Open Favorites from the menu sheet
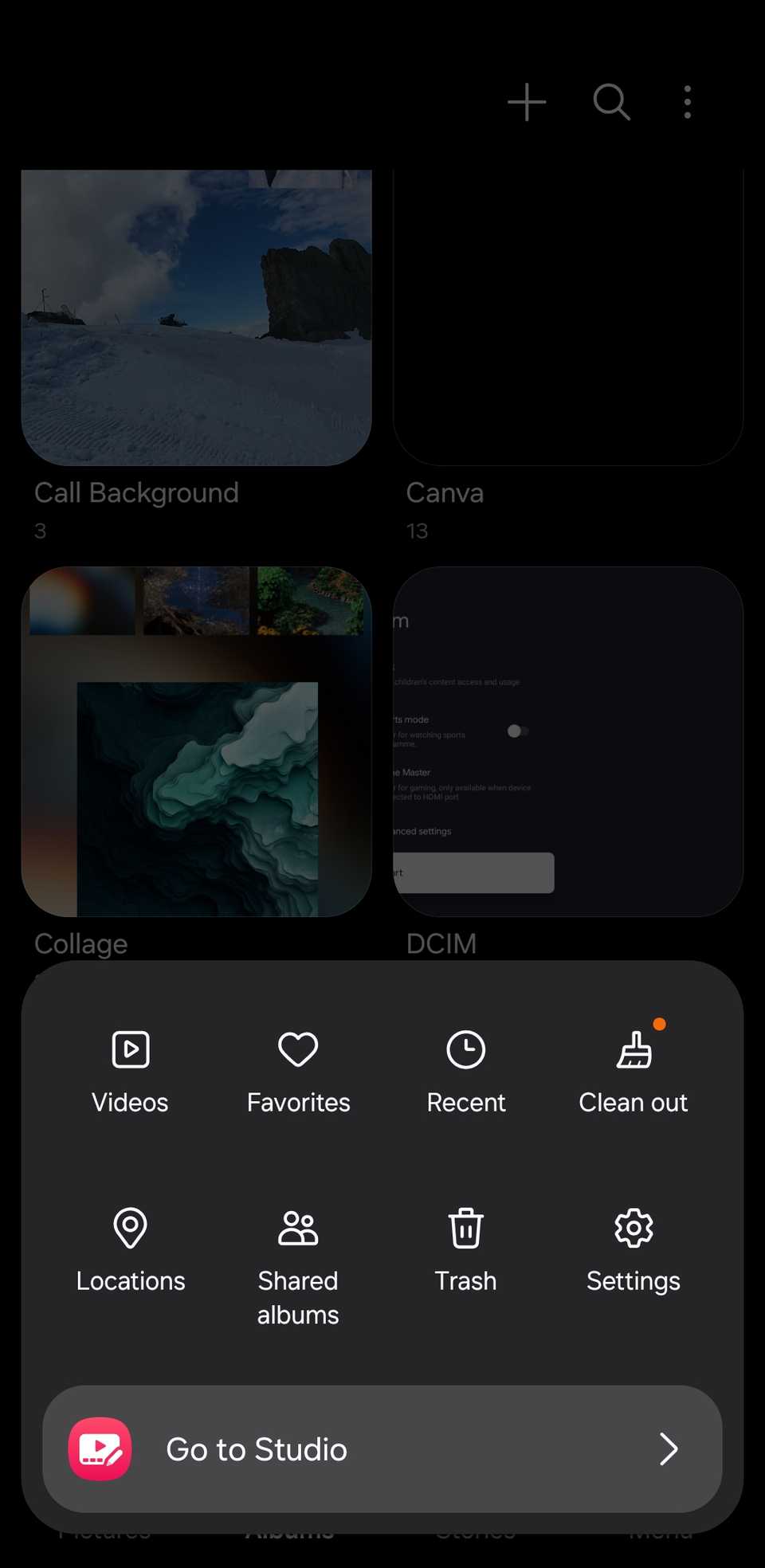 (297, 1072)
